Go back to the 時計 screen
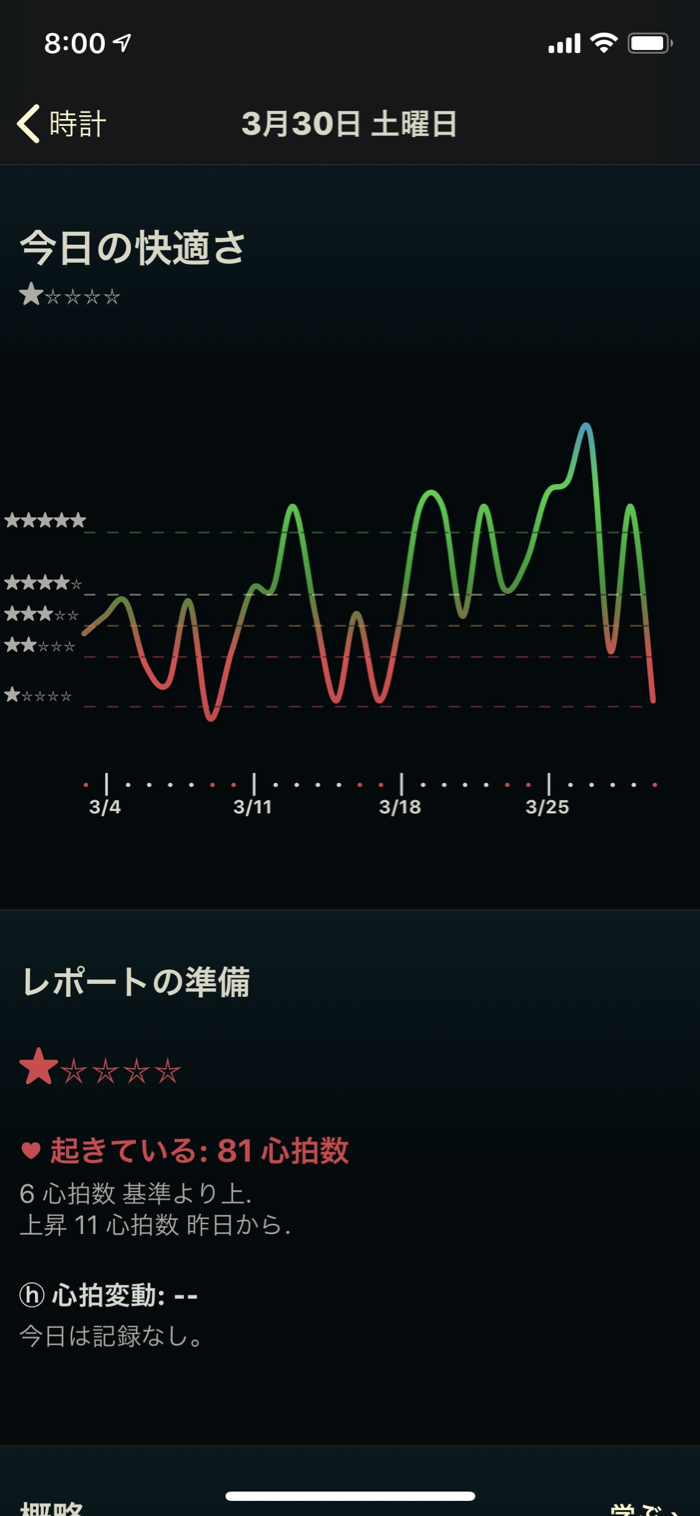This screenshot has height=1516, width=700. (x=62, y=124)
